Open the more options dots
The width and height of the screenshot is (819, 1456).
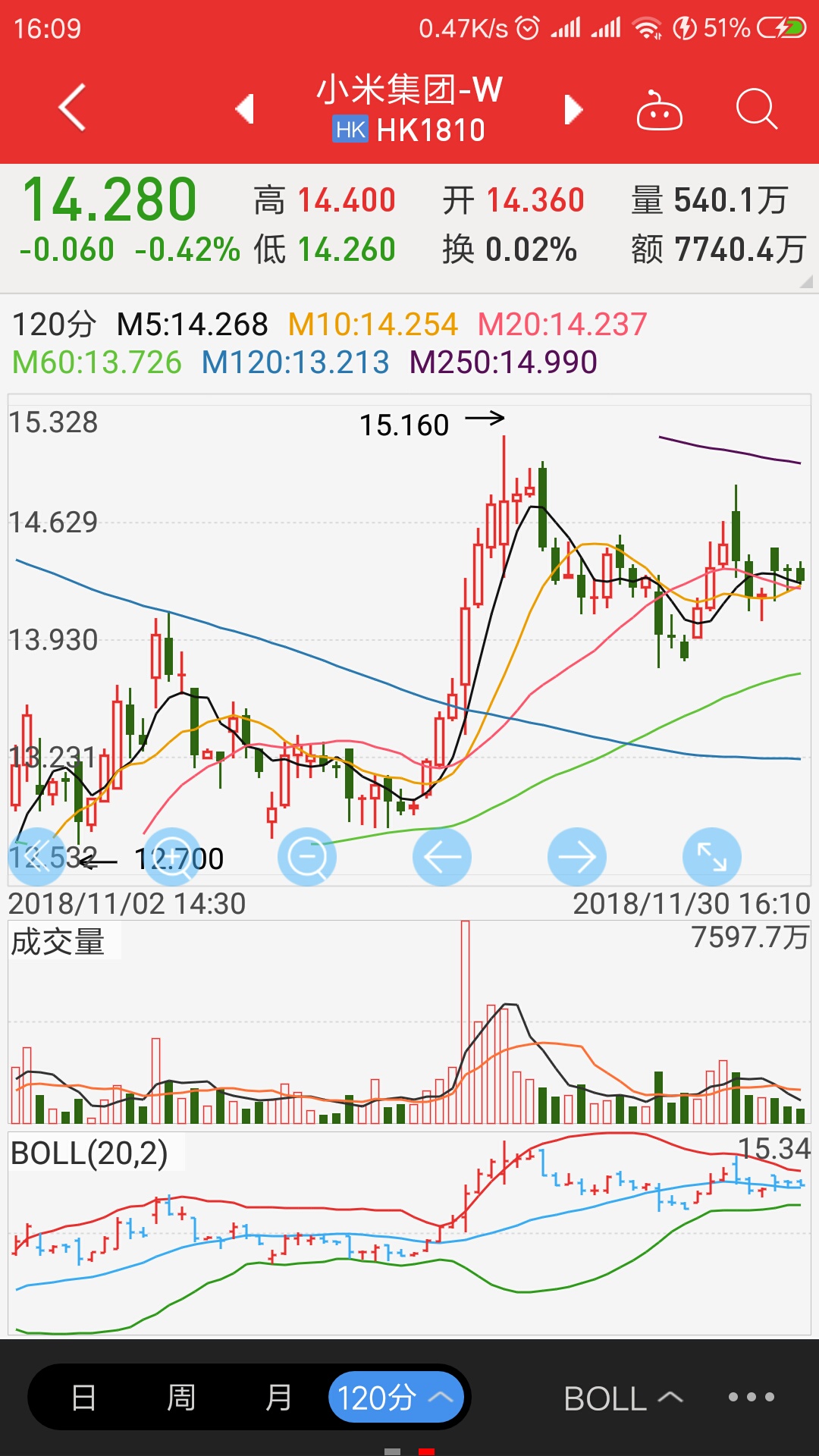pyautogui.click(x=751, y=1397)
